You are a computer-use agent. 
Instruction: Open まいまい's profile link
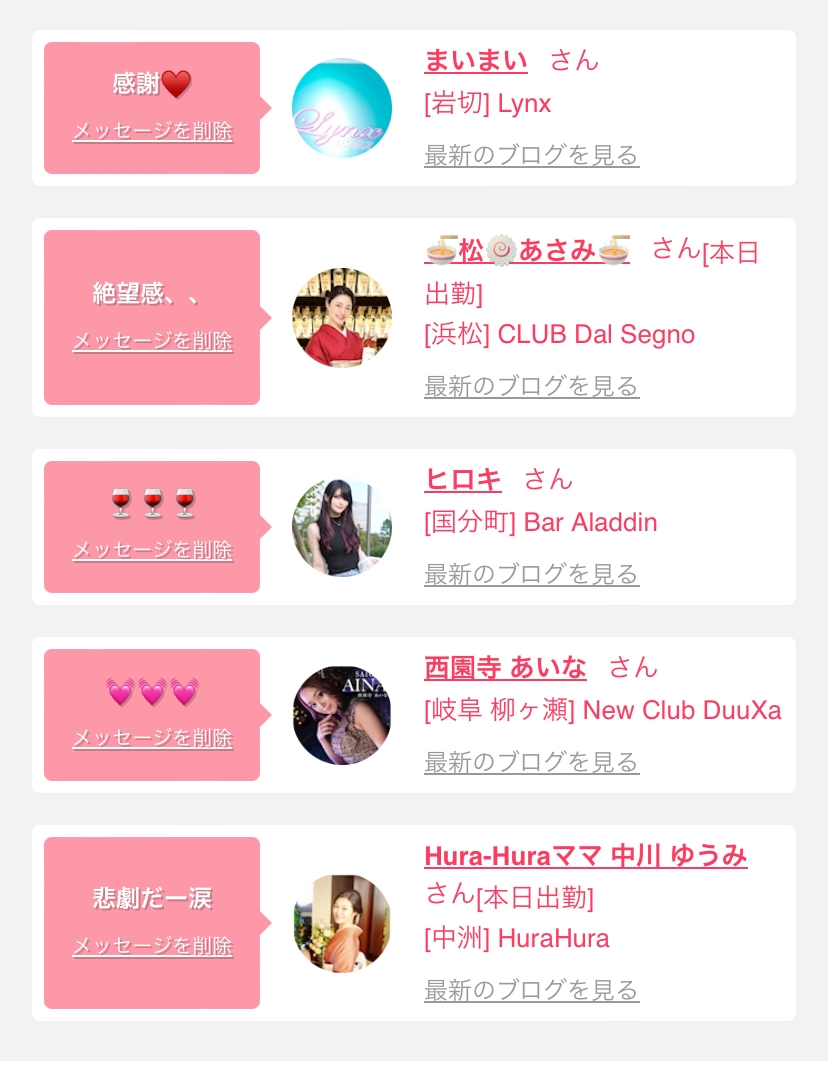476,61
